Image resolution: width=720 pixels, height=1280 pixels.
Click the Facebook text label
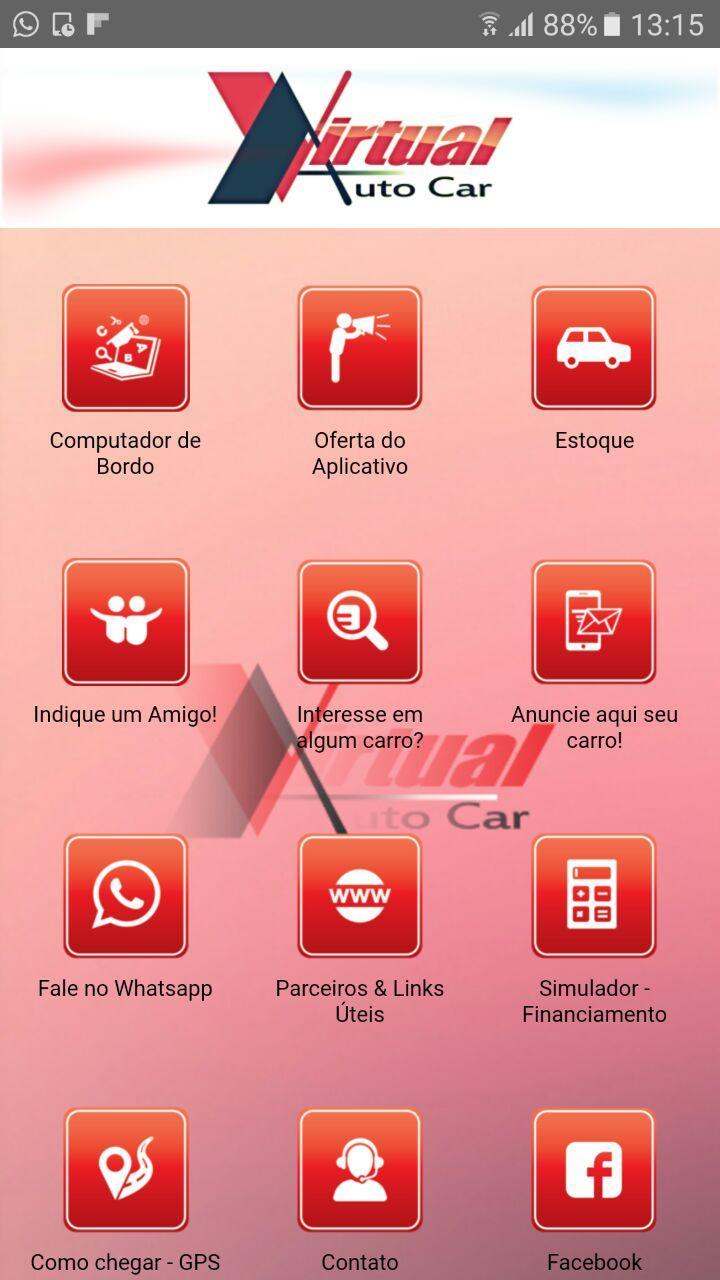pos(593,1261)
